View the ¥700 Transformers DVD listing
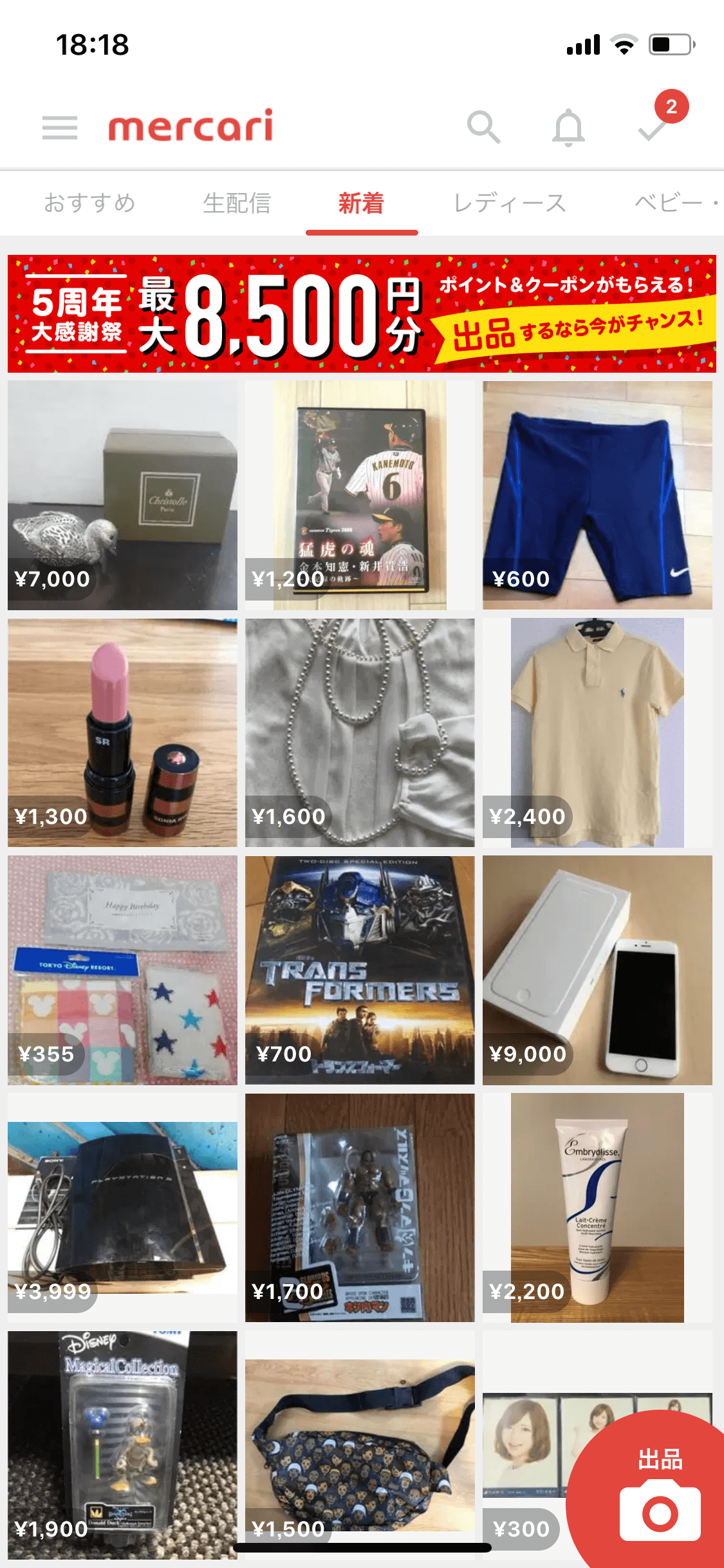Viewport: 724px width, 1568px height. pyautogui.click(x=360, y=970)
